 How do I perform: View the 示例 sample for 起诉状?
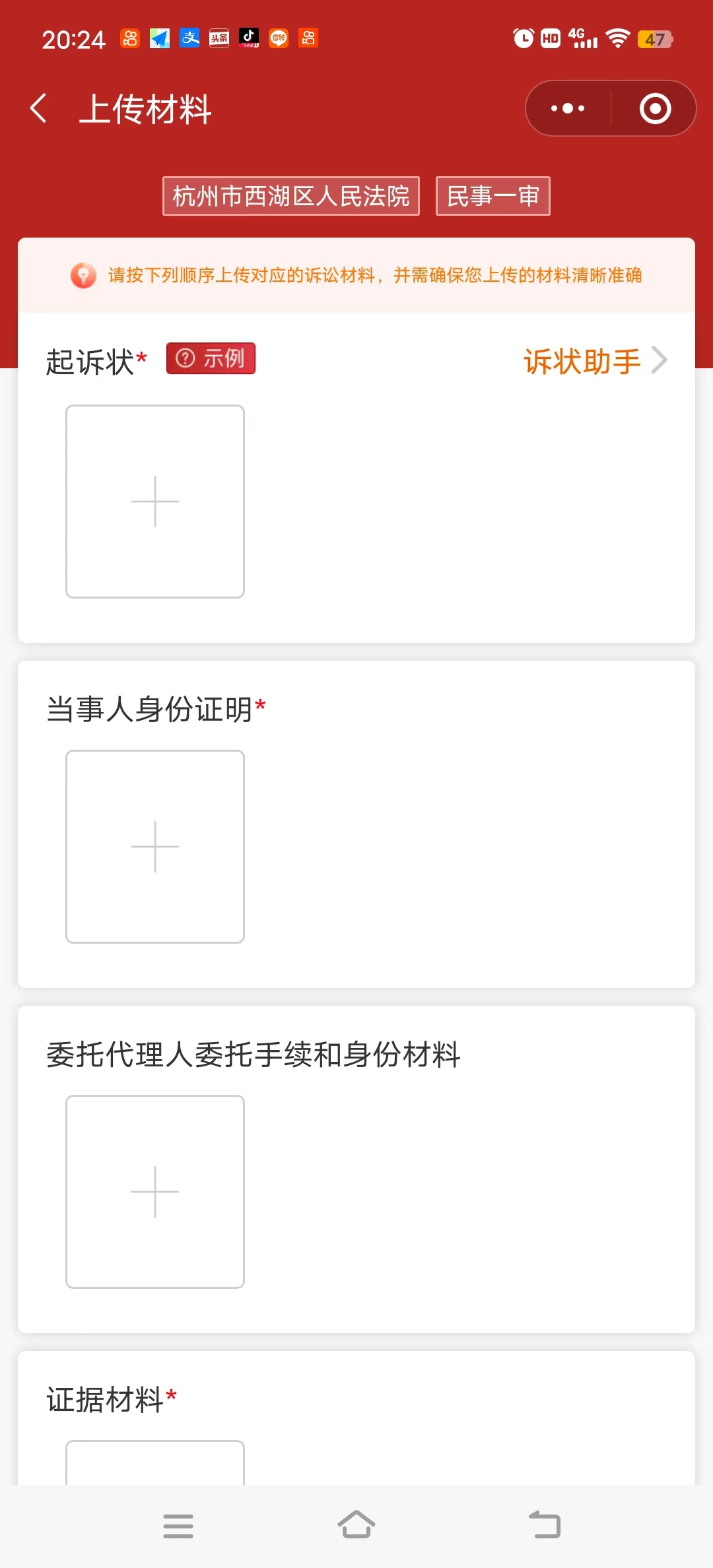211,358
